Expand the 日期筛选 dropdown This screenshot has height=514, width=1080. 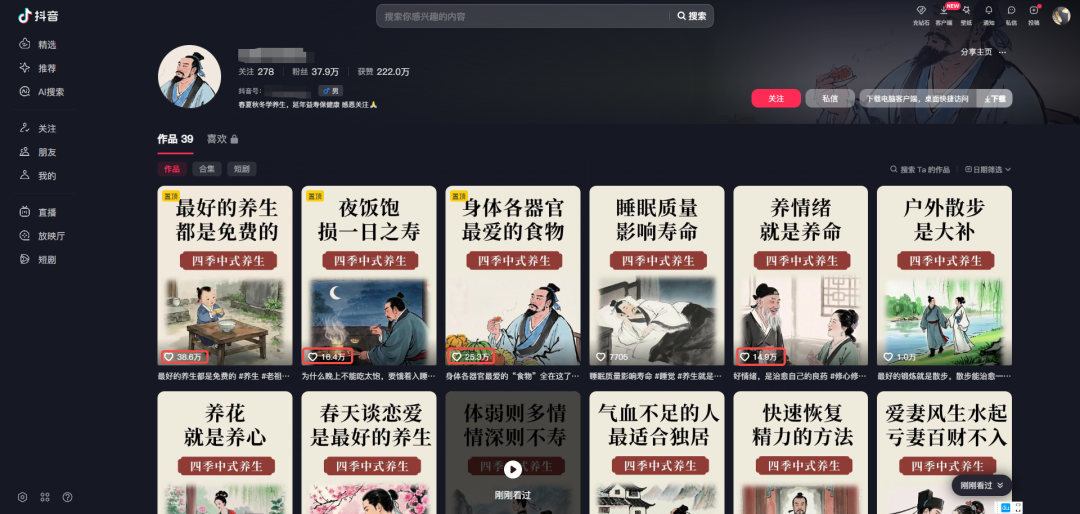tap(987, 170)
